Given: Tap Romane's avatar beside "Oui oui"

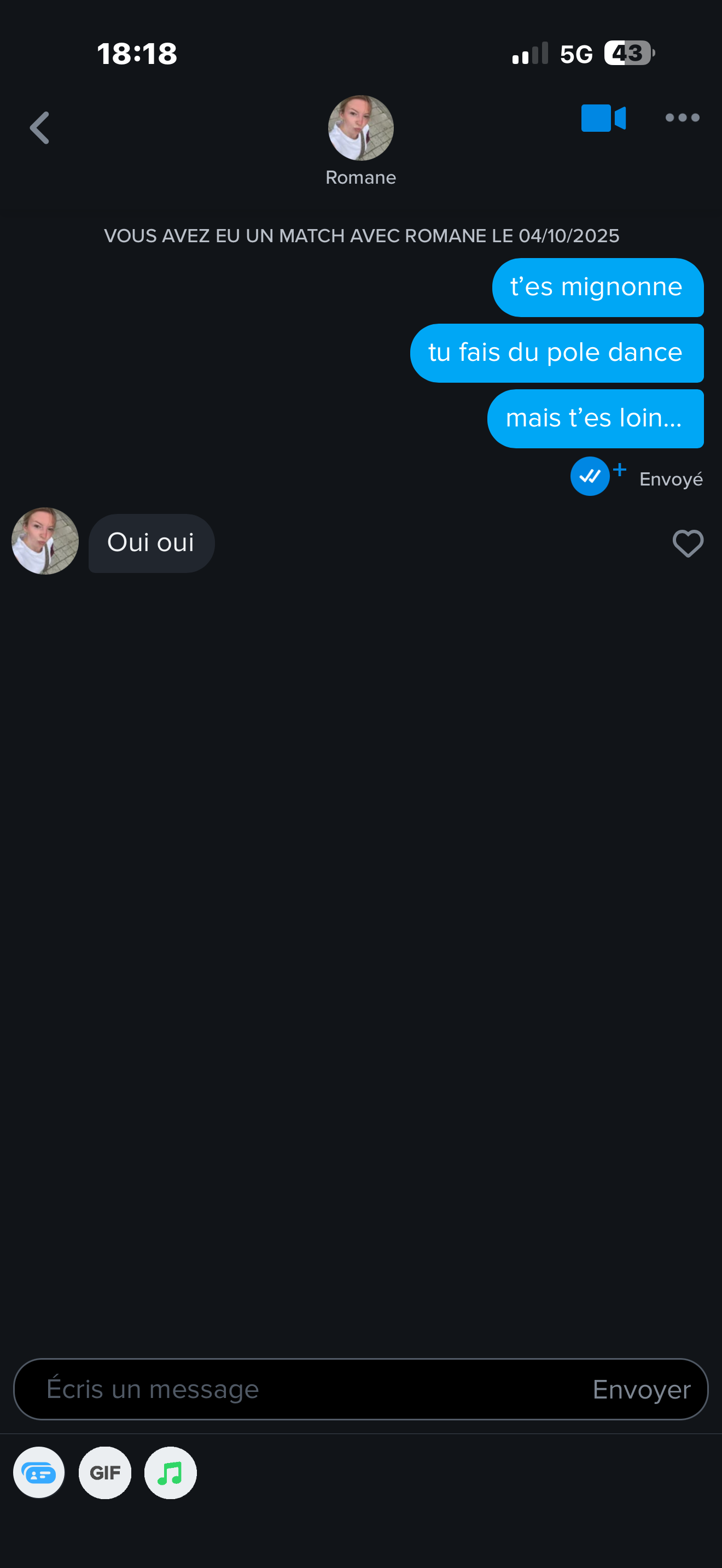Looking at the screenshot, I should pyautogui.click(x=45, y=541).
